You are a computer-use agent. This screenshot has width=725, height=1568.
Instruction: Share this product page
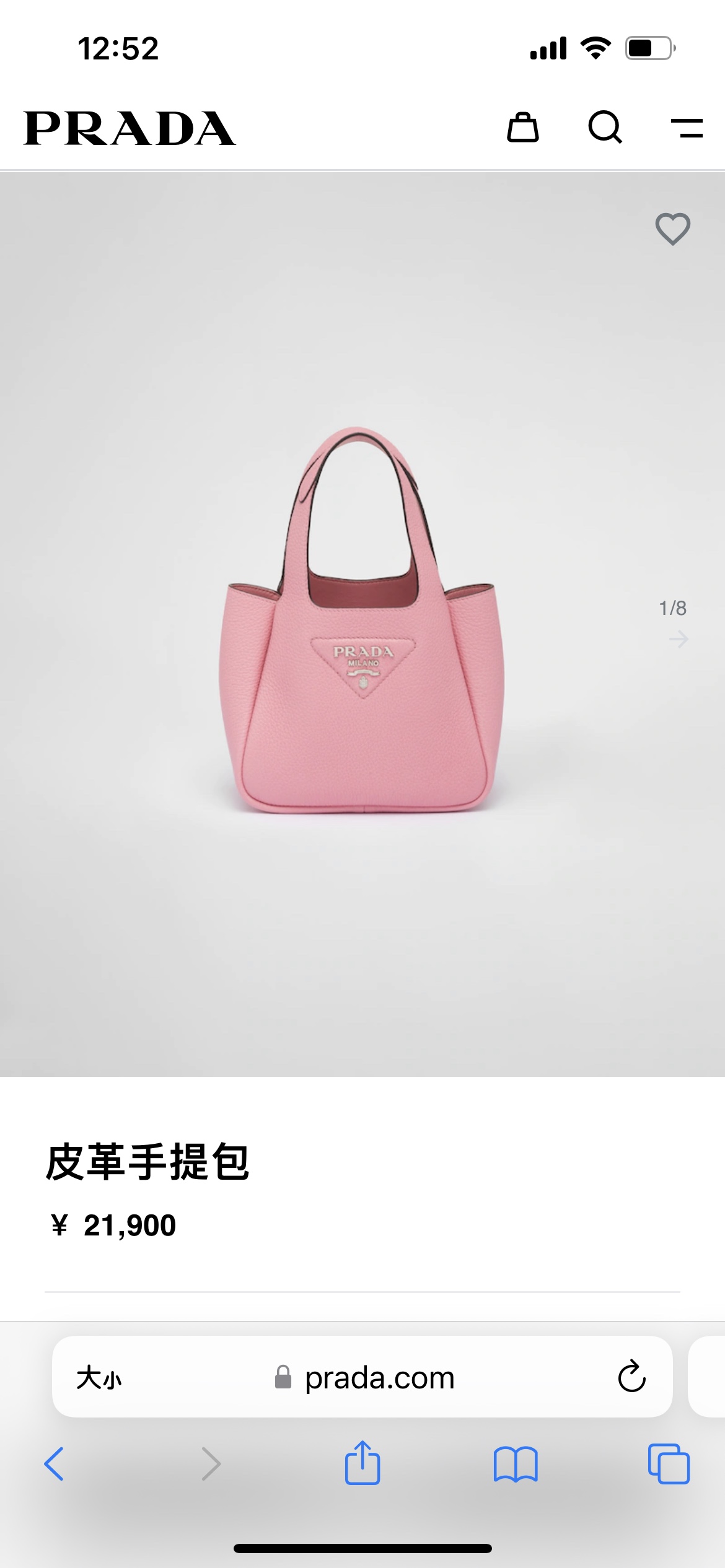point(362,1463)
